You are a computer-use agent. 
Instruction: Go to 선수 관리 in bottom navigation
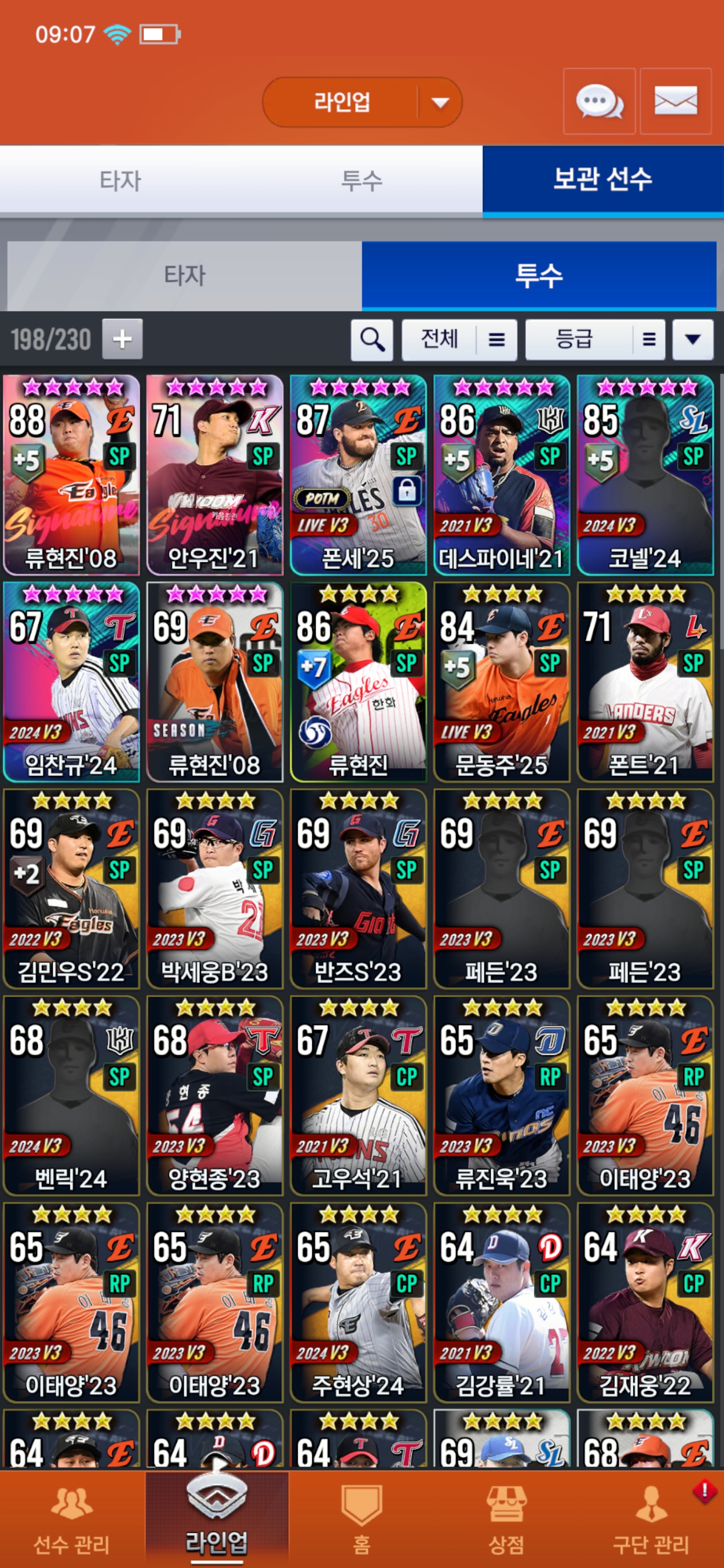[x=71, y=1519]
